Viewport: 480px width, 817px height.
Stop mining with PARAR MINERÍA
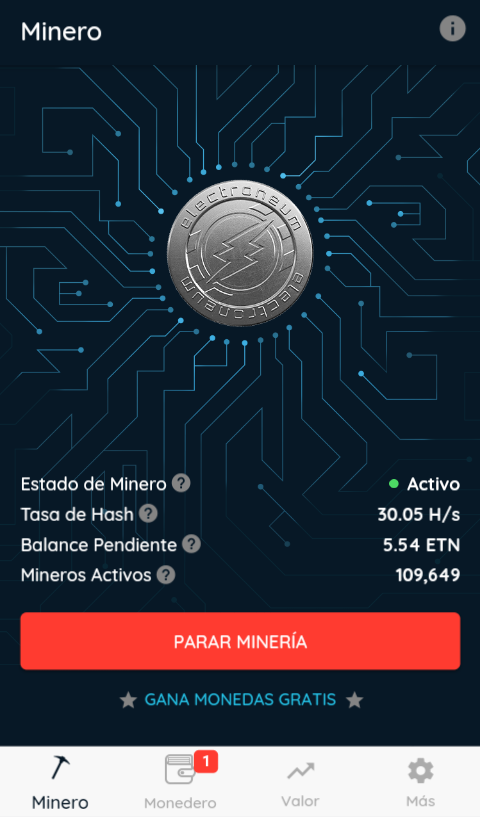240,641
